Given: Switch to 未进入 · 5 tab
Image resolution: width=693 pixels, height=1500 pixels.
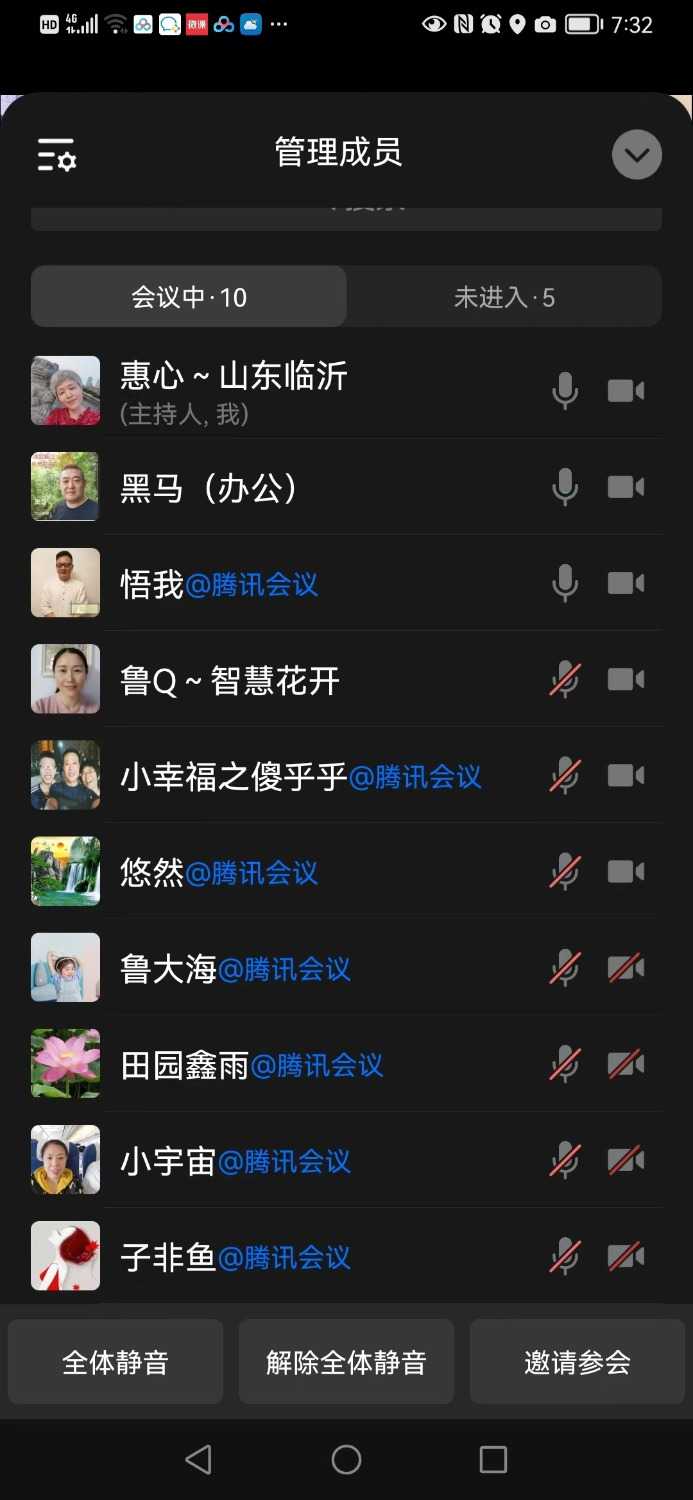Looking at the screenshot, I should (504, 297).
